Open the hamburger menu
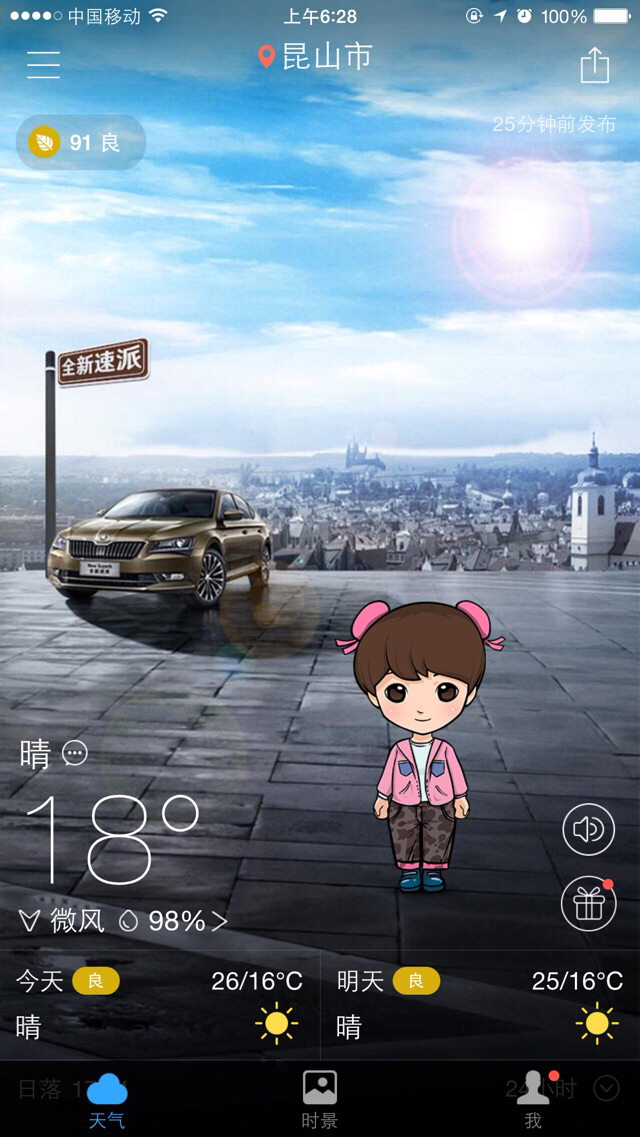The height and width of the screenshot is (1137, 640). click(43, 65)
